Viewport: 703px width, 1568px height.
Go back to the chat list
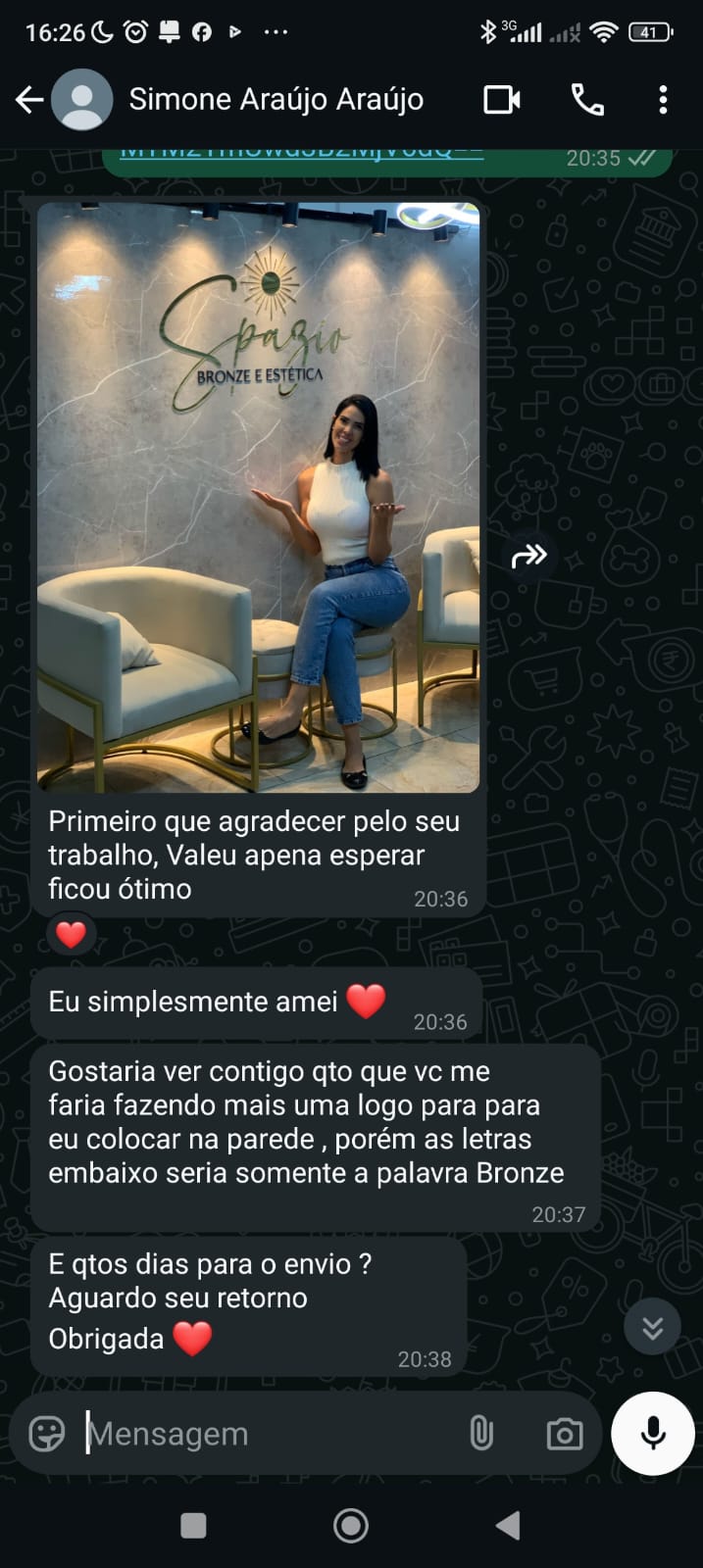(28, 99)
